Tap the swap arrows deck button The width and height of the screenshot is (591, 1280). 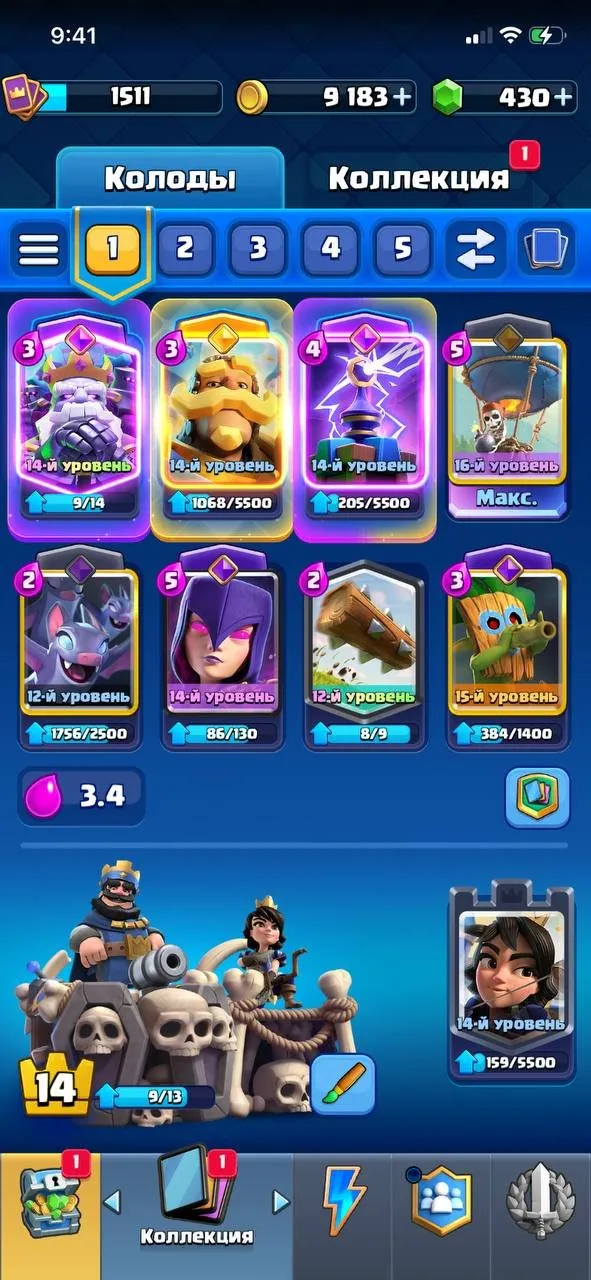point(477,248)
